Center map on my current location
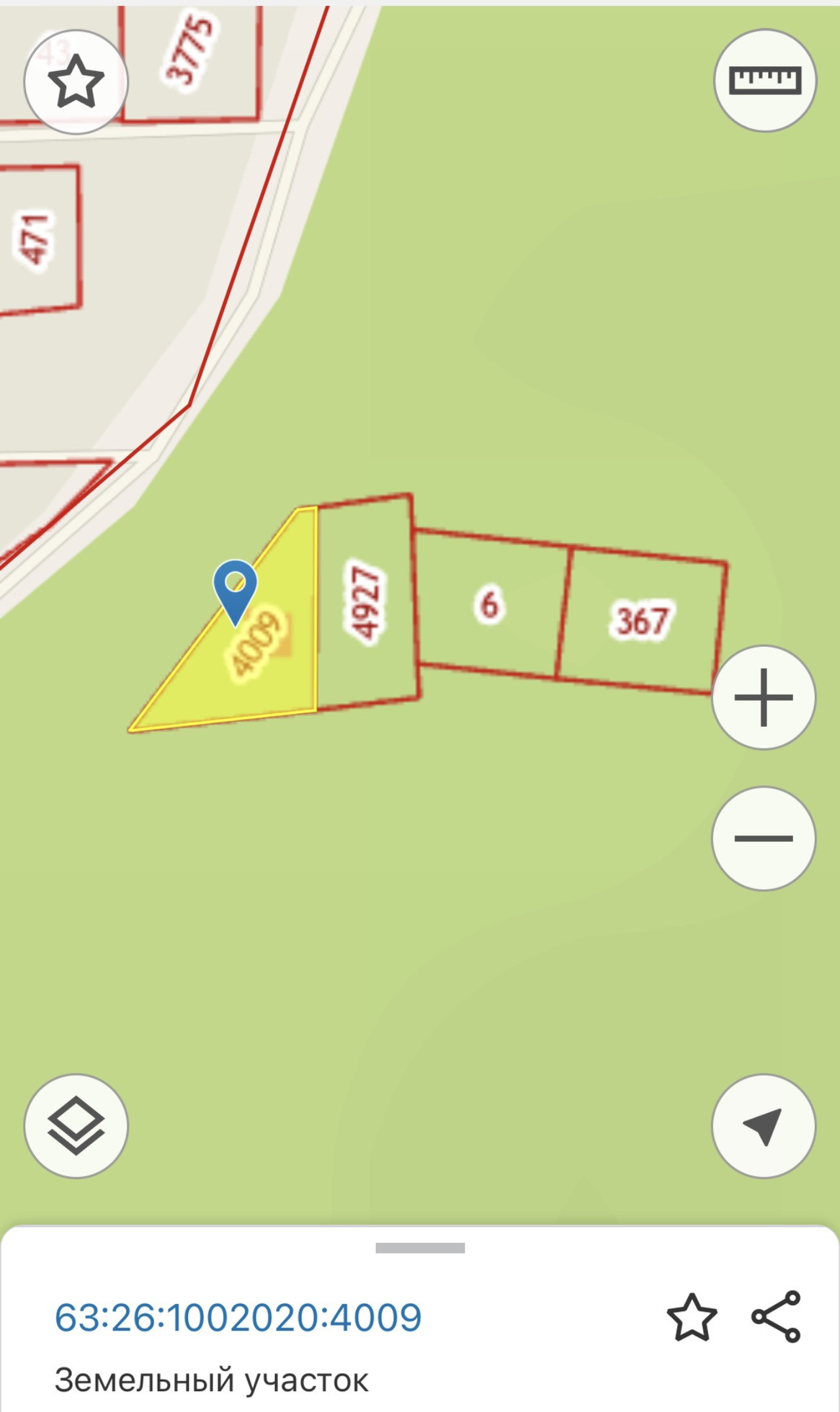Screen dimensions: 840x1412 (763, 1126)
